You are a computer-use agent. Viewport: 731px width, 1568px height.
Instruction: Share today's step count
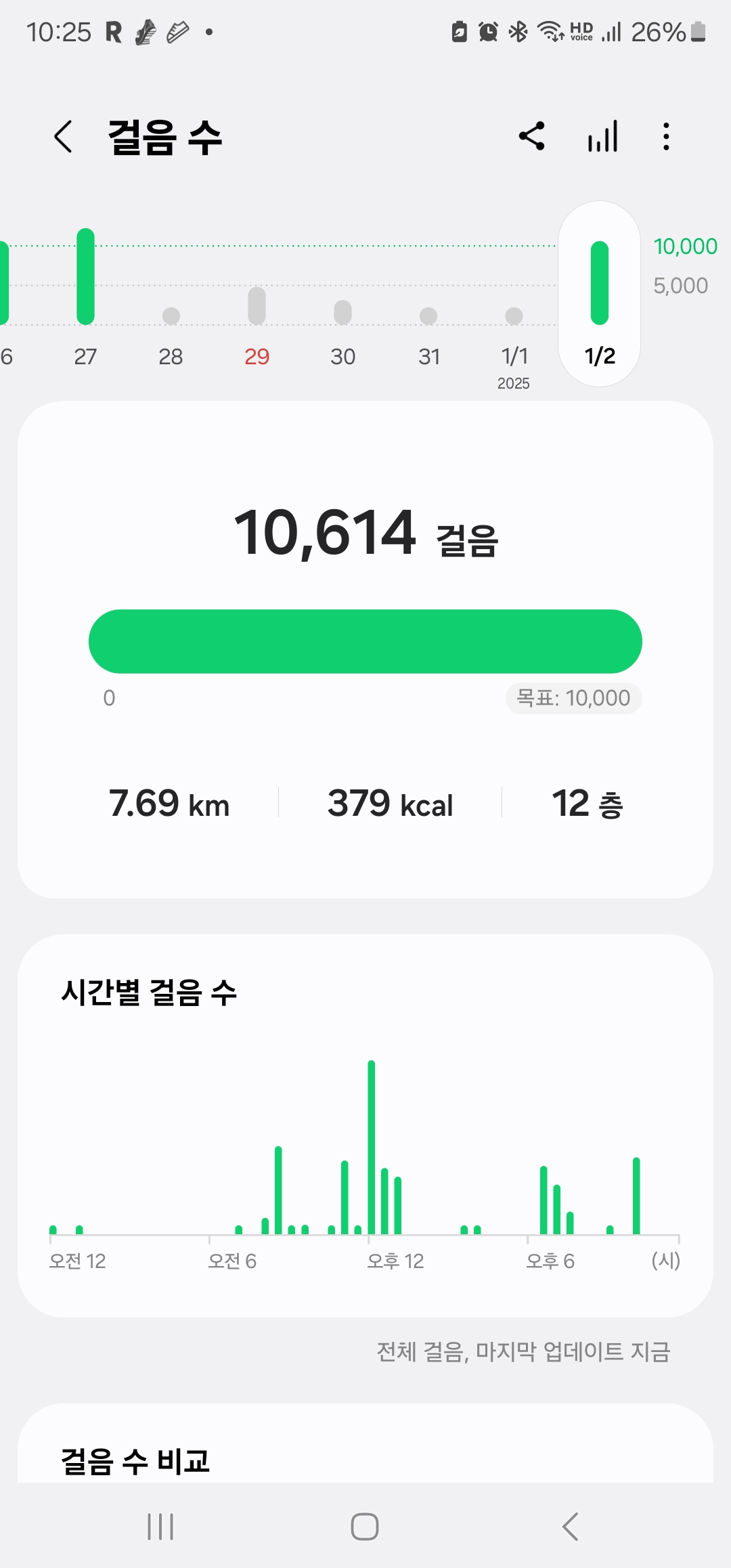tap(532, 136)
